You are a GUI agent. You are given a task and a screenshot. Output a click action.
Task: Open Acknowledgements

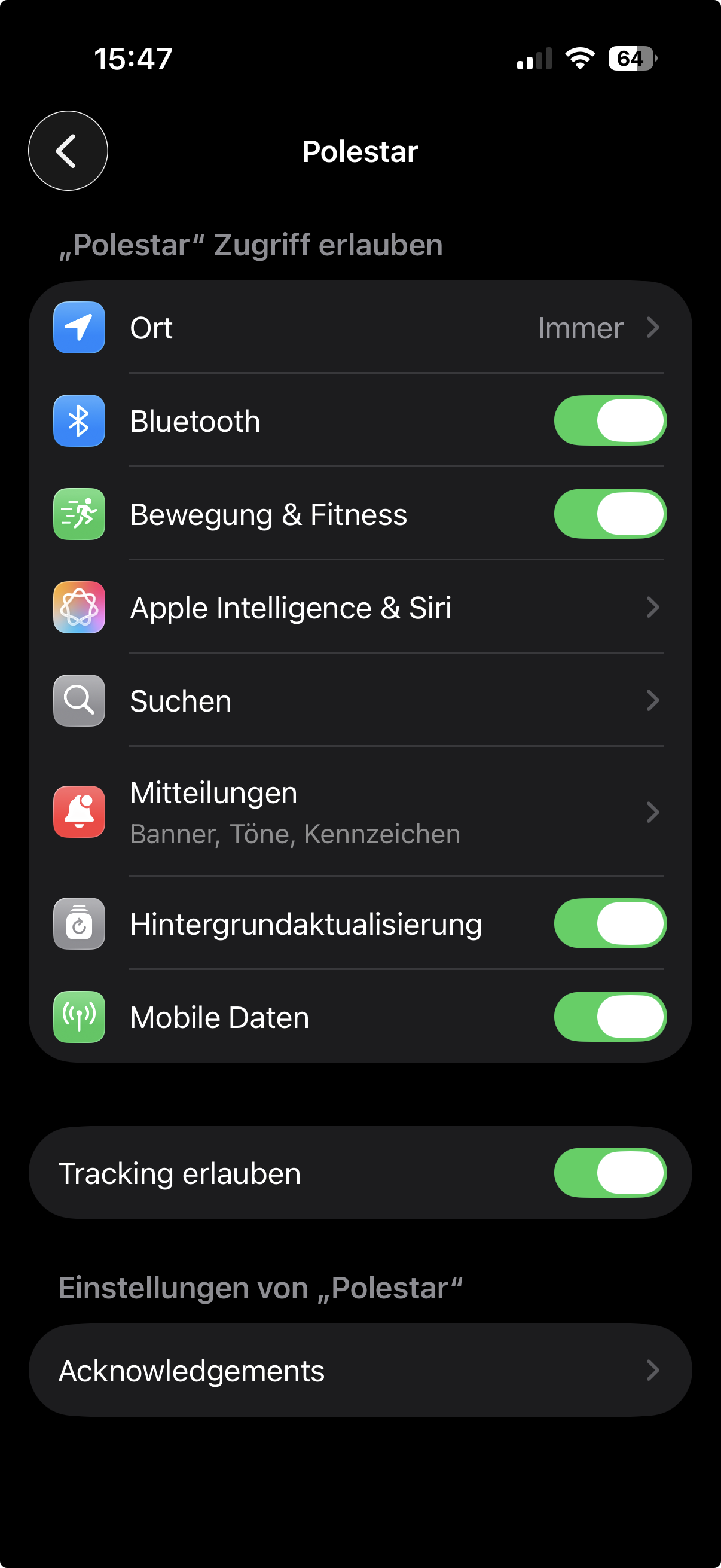[360, 1370]
